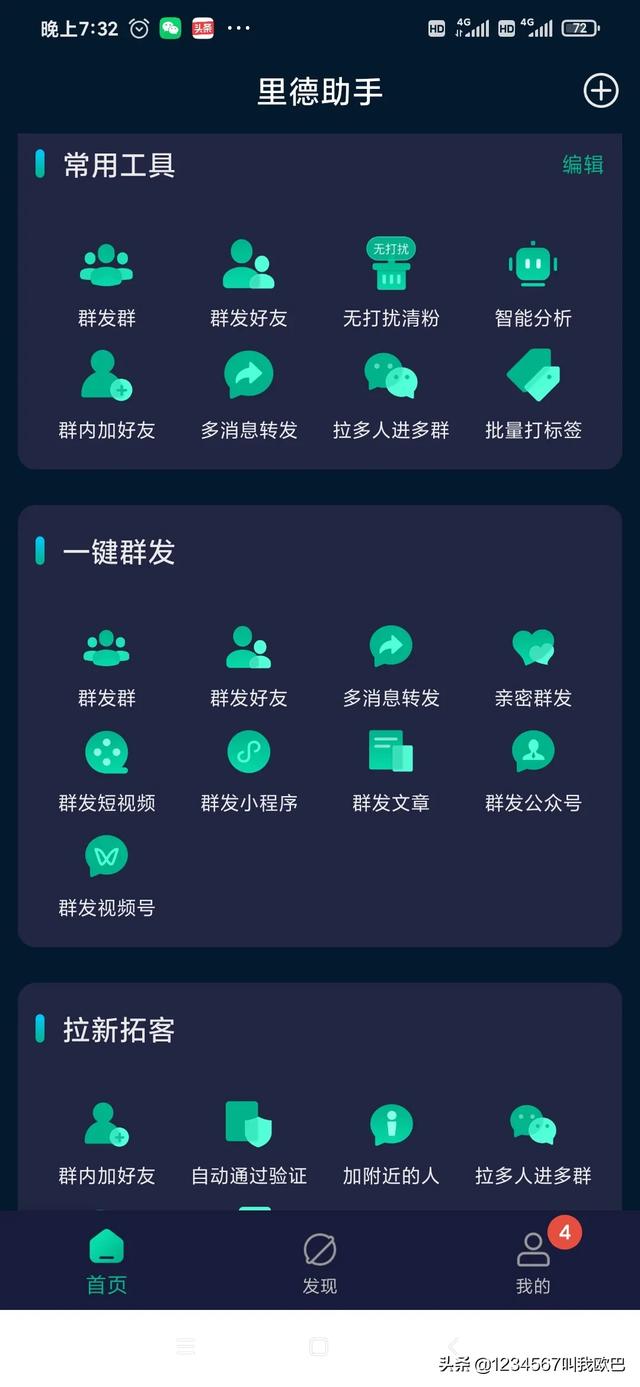Open 群发群 under 一键群发
Image resolution: width=640 pixels, height=1387 pixels.
(x=106, y=665)
